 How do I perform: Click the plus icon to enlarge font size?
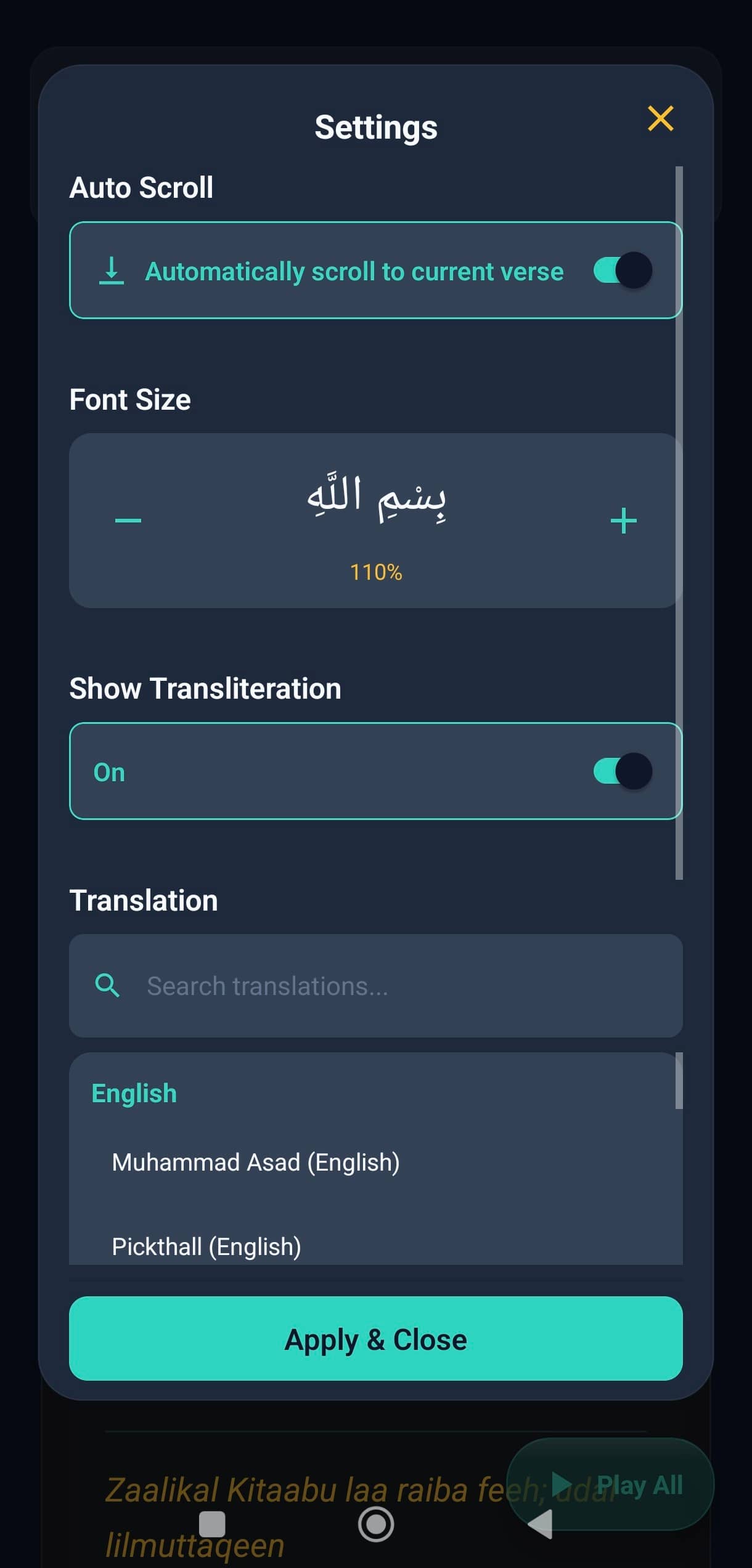pyautogui.click(x=624, y=519)
